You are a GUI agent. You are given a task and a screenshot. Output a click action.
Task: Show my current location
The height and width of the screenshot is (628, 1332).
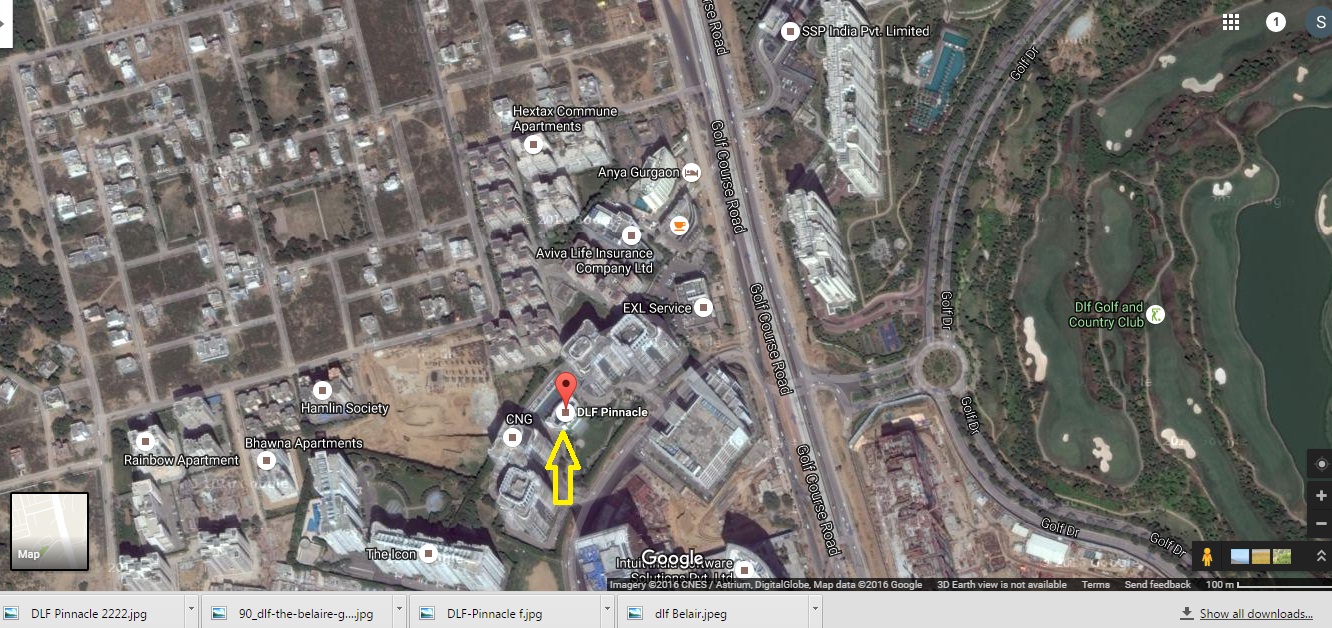[x=1321, y=463]
